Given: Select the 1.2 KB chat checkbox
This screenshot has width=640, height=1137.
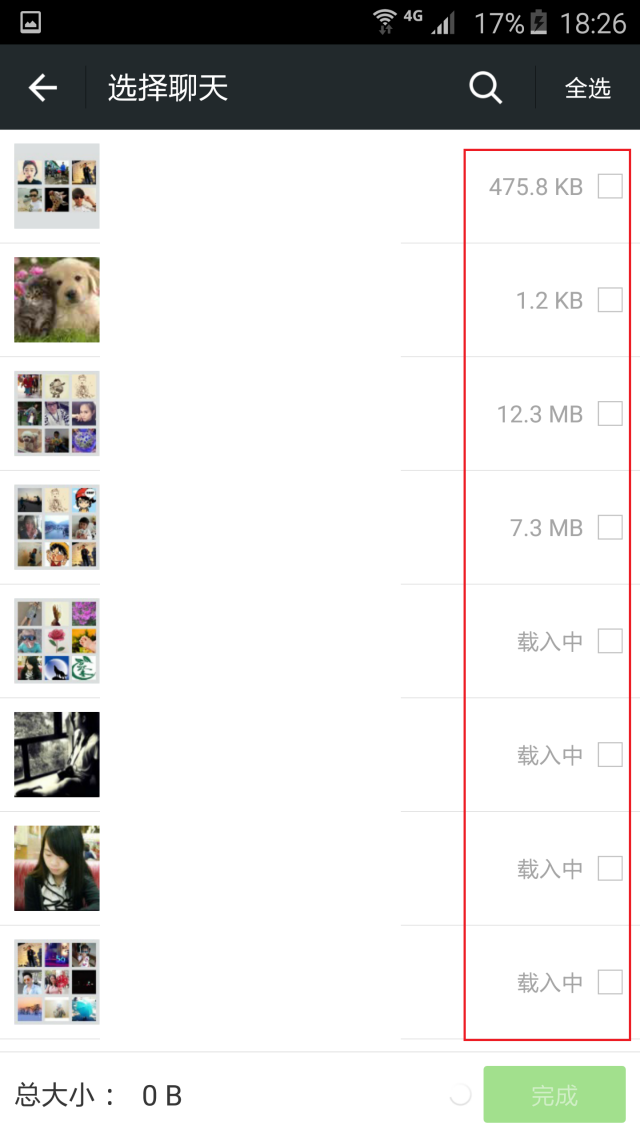Looking at the screenshot, I should point(610,300).
